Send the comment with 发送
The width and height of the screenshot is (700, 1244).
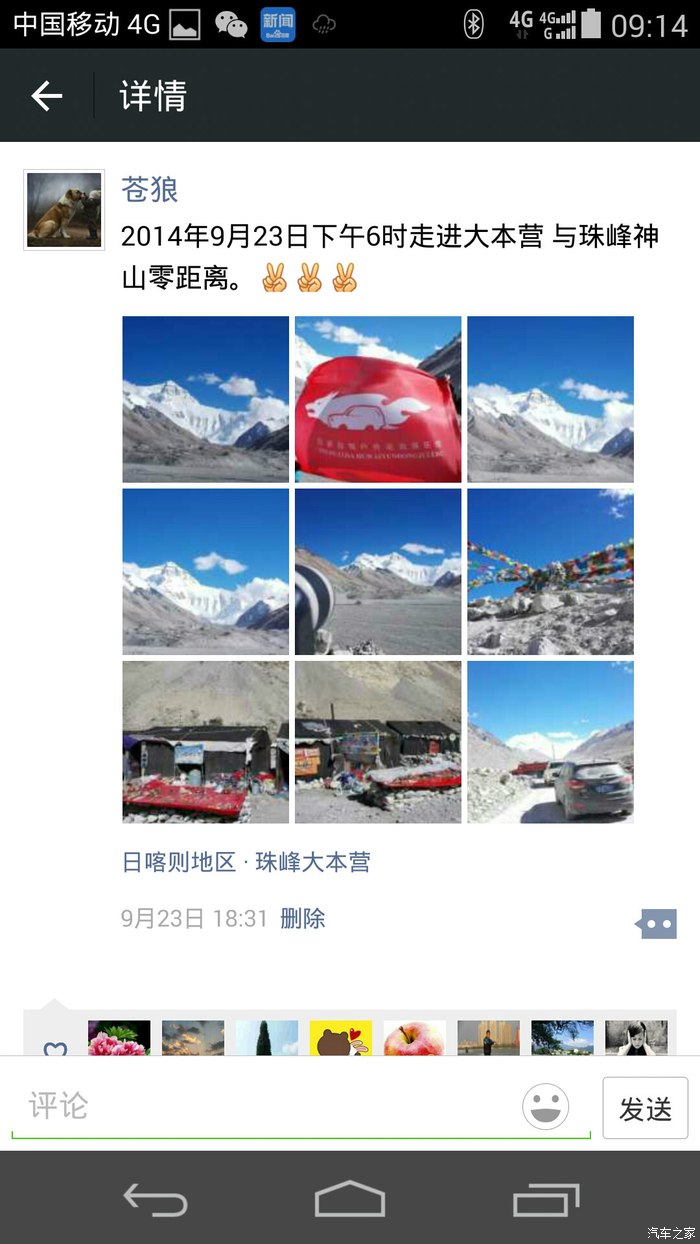pyautogui.click(x=645, y=1108)
